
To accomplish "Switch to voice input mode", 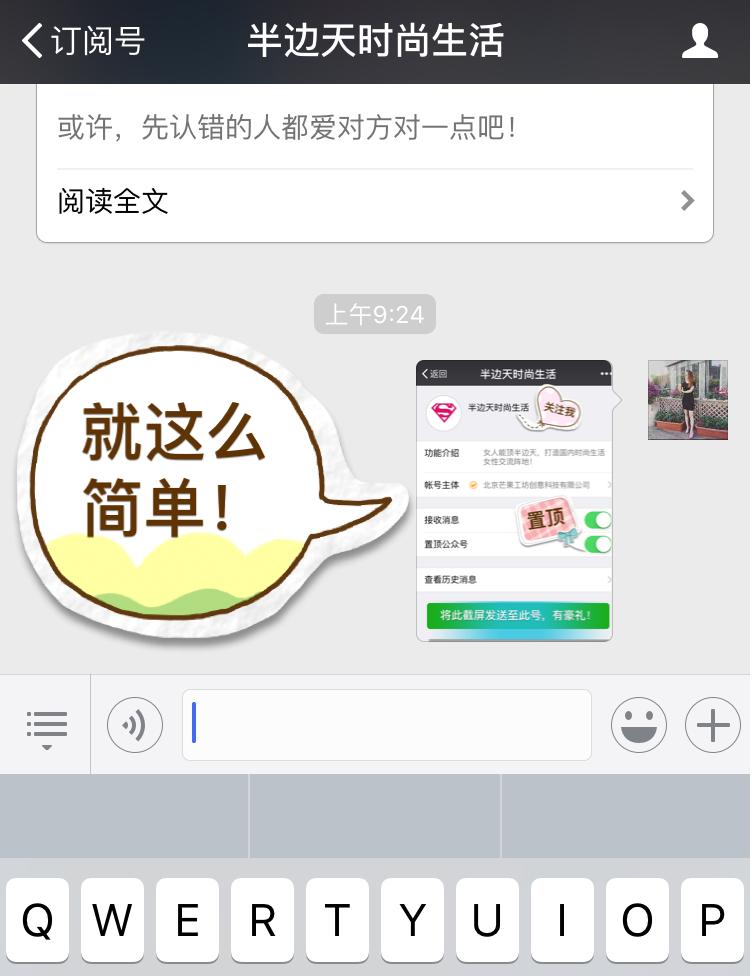I will (x=134, y=724).
